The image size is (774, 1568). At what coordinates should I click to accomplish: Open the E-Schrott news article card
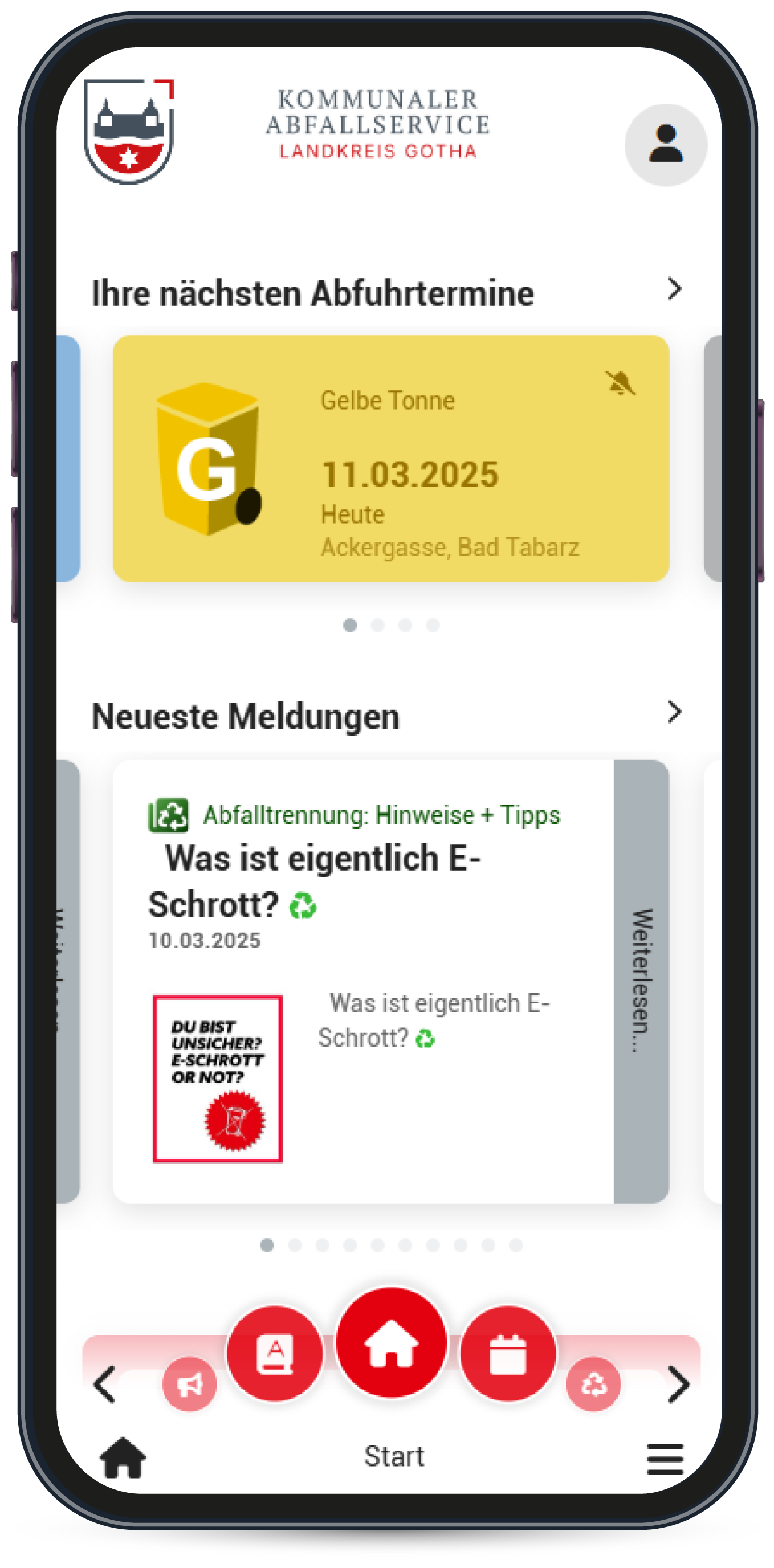point(363,981)
